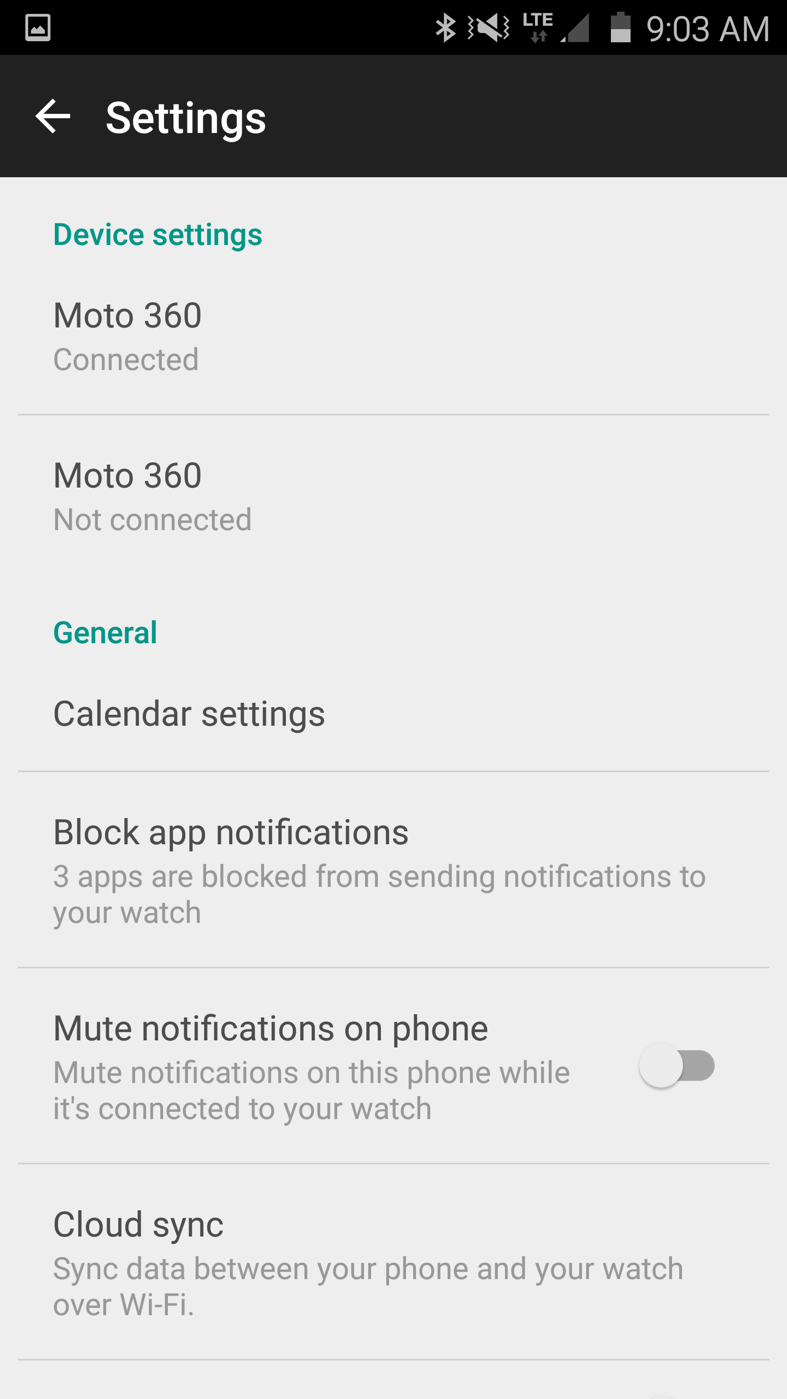The image size is (787, 1399).
Task: Open the Moto 360 that is not connected
Action: coord(393,496)
